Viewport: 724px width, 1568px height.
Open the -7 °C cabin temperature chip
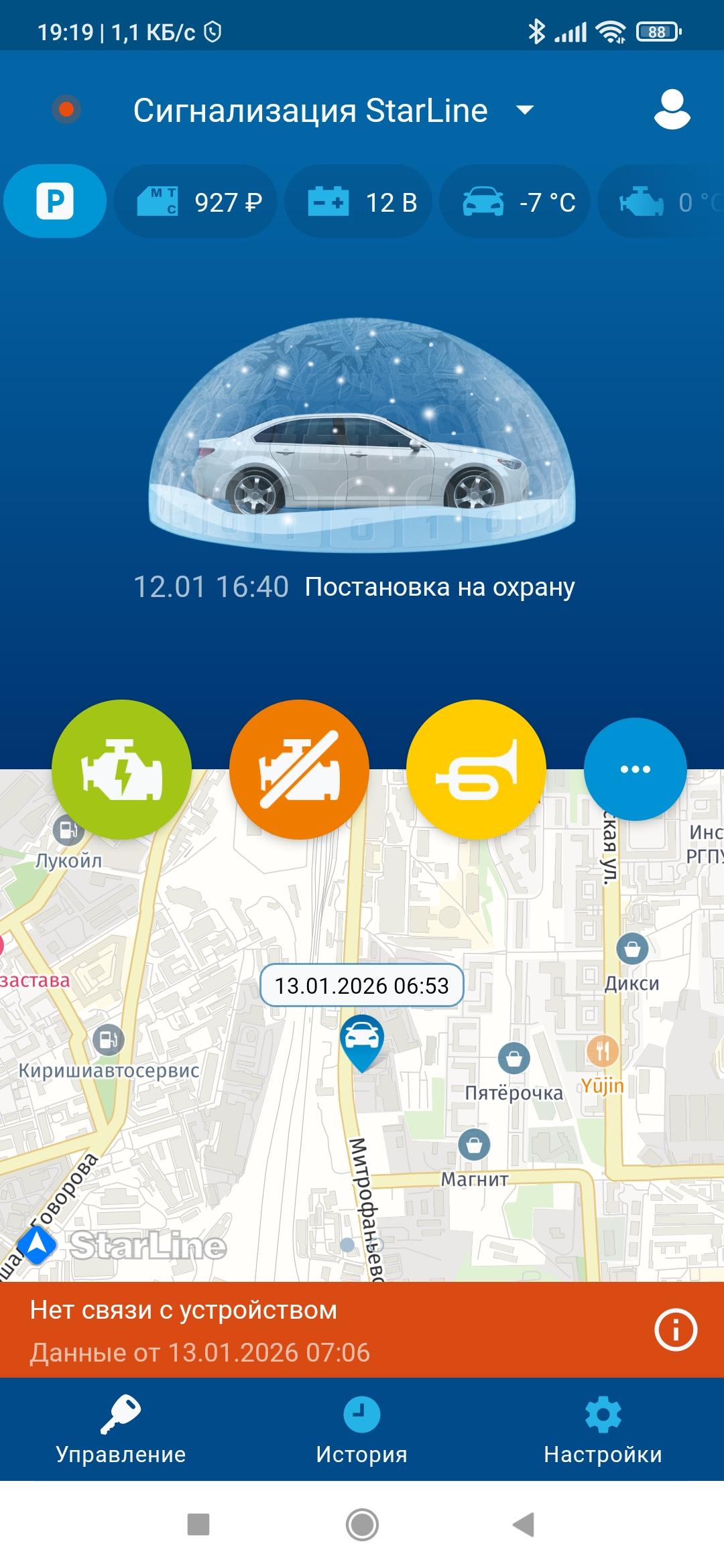tap(516, 202)
